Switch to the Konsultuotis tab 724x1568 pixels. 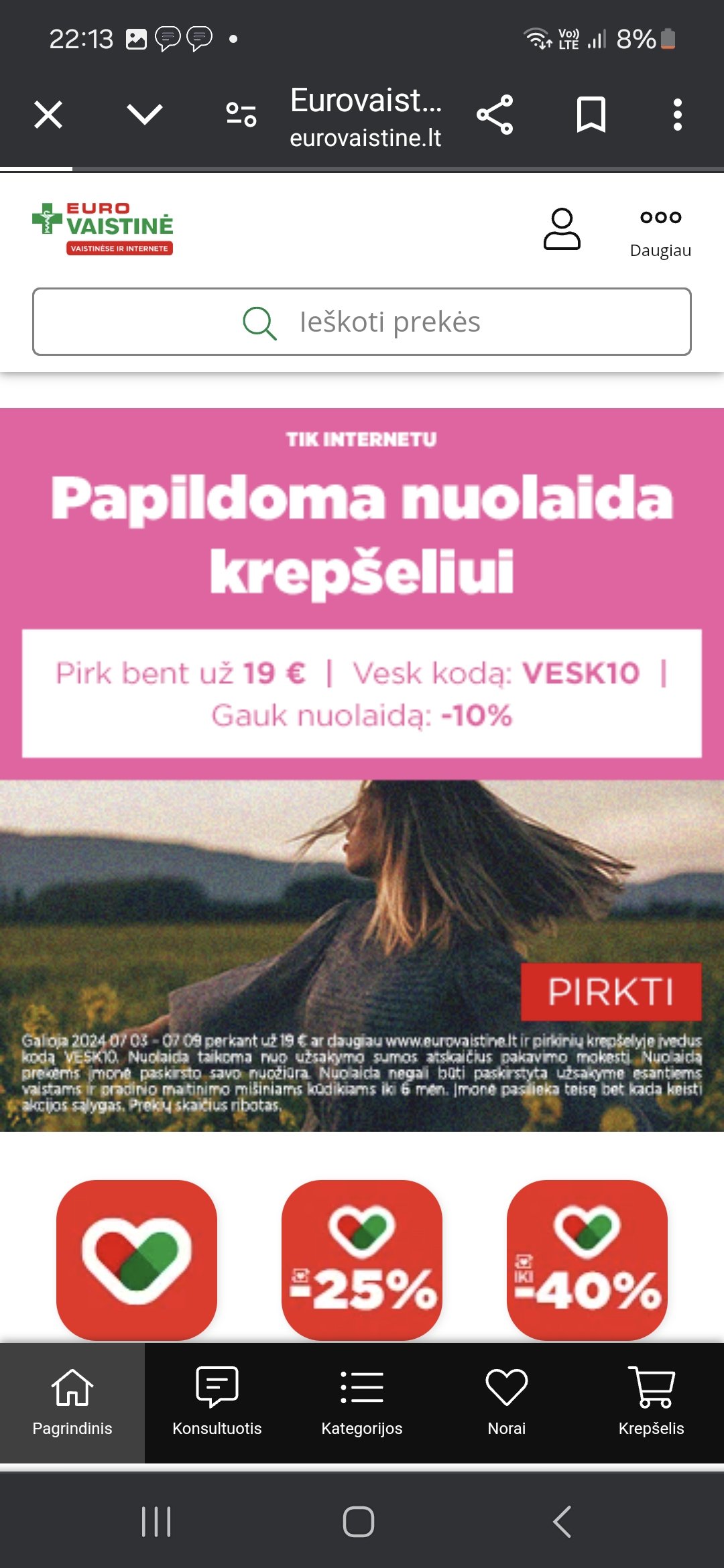[x=217, y=1402]
